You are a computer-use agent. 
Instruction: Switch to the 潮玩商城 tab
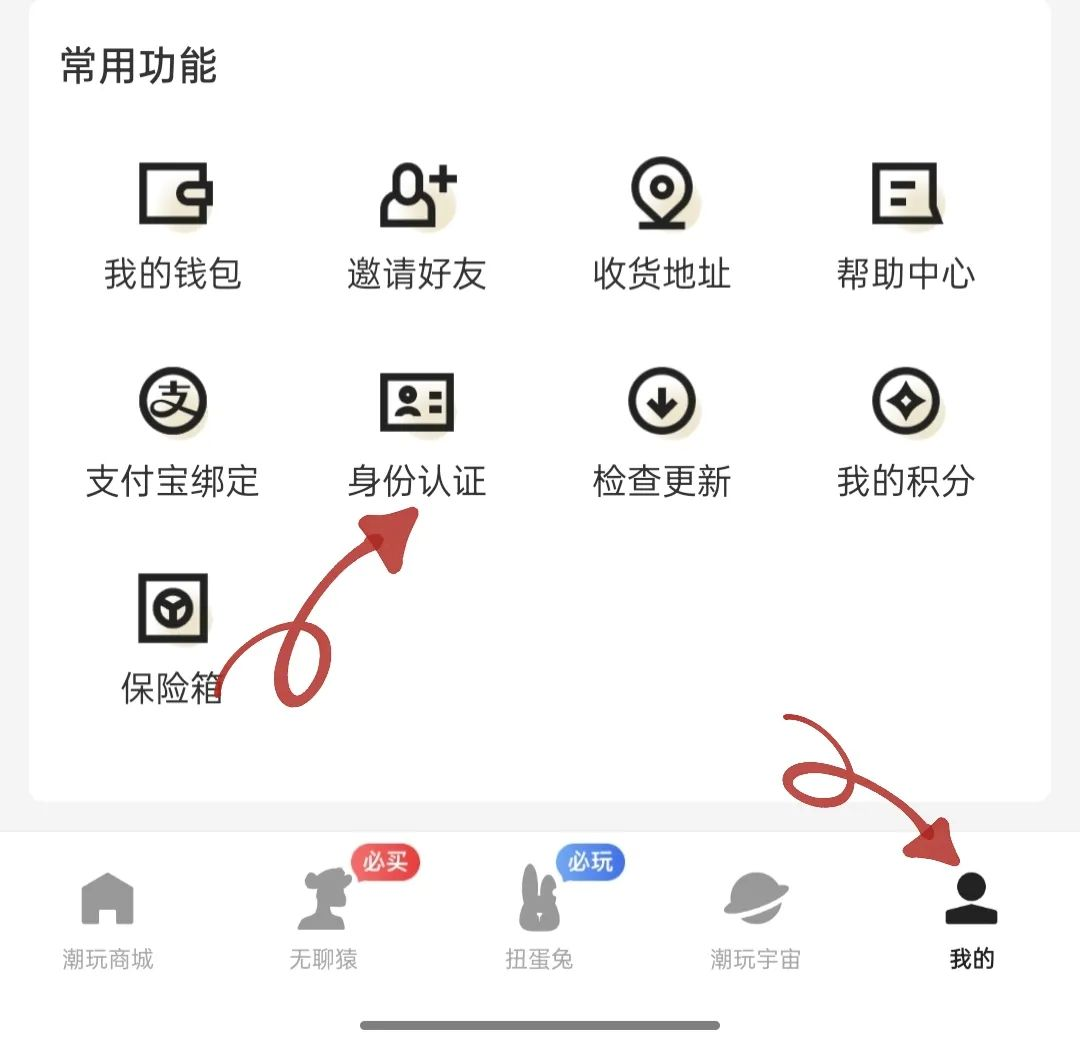[x=108, y=920]
